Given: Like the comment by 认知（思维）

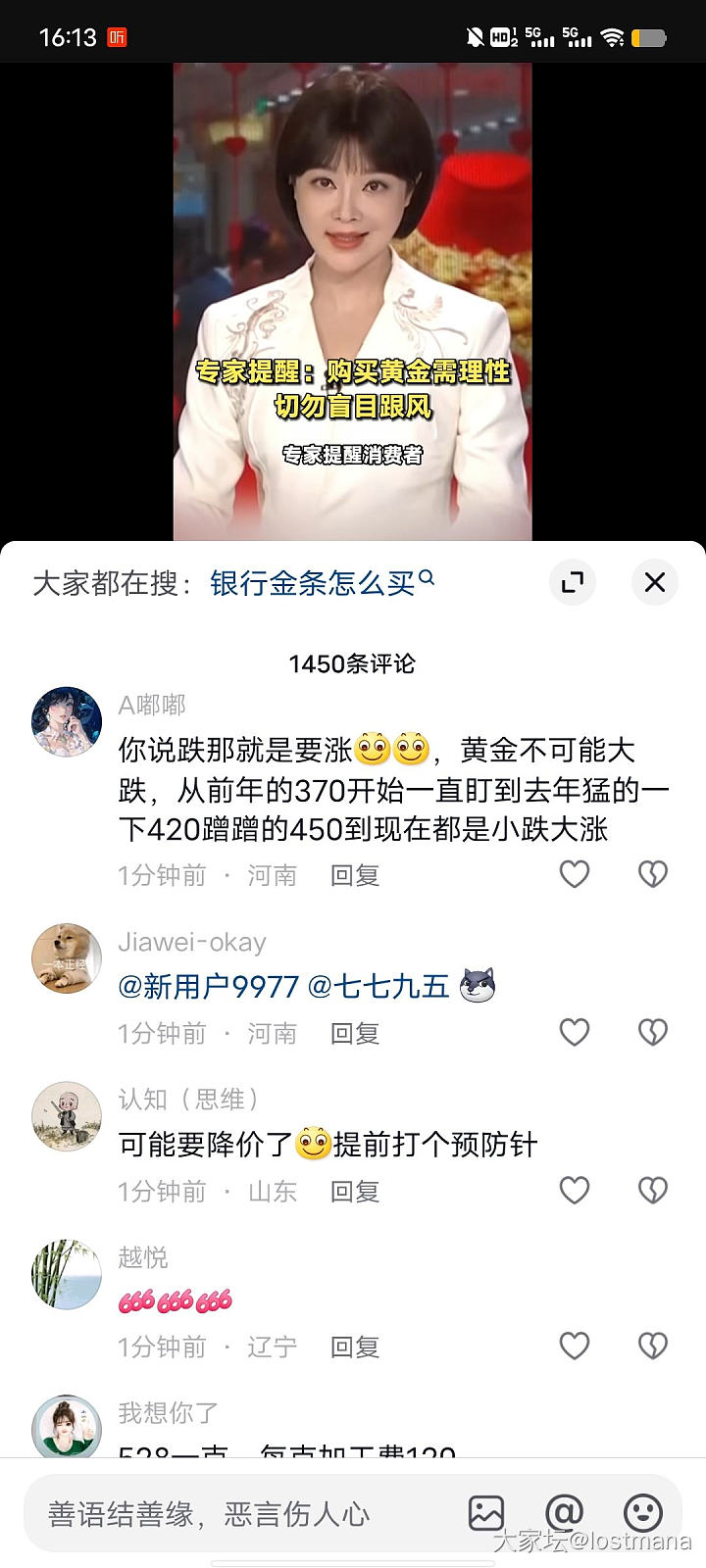Looking at the screenshot, I should point(575,1190).
